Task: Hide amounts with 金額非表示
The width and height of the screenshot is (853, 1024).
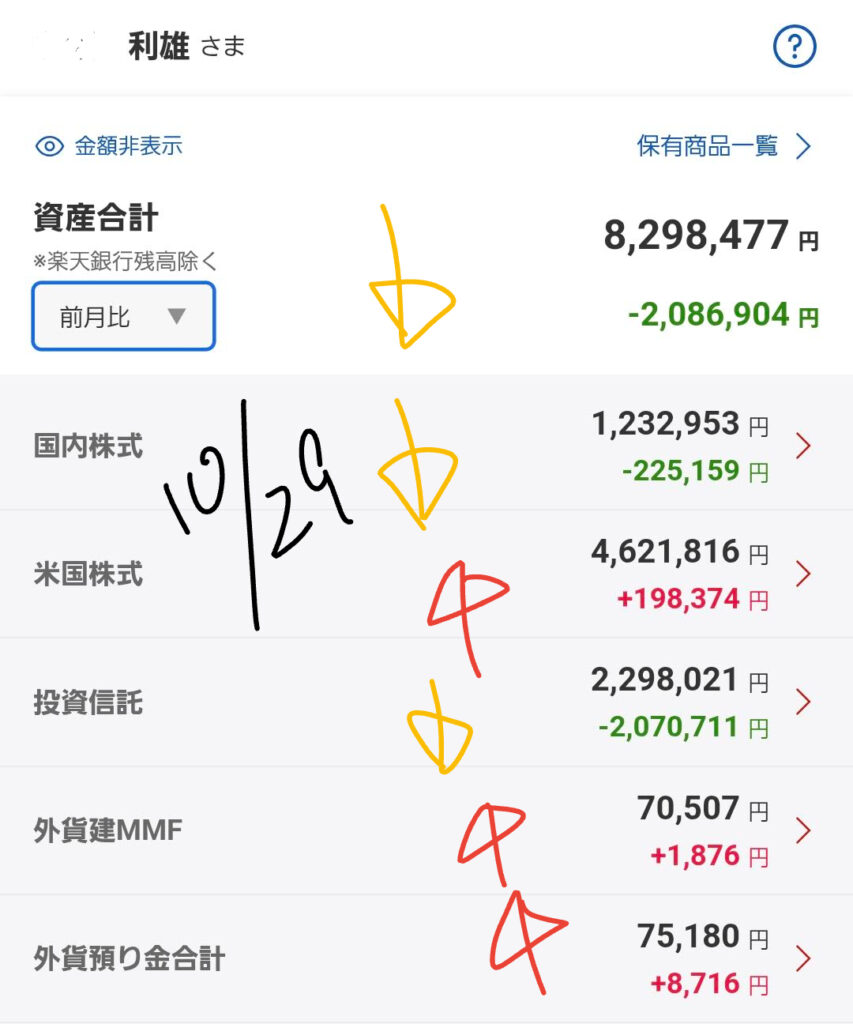Action: [x=109, y=146]
